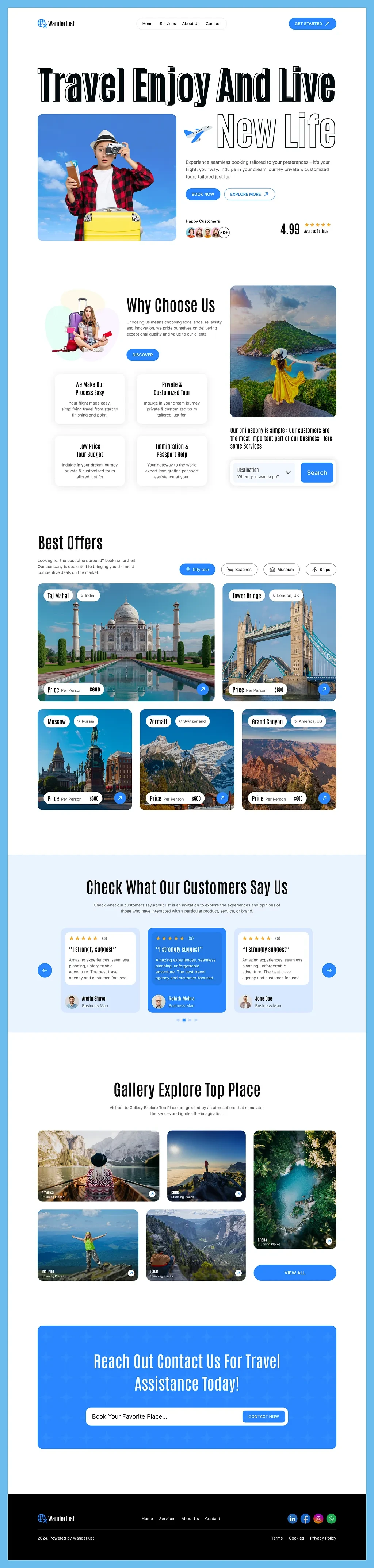
Task: Tap the arrow on Tower Bridge card
Action: [324, 690]
